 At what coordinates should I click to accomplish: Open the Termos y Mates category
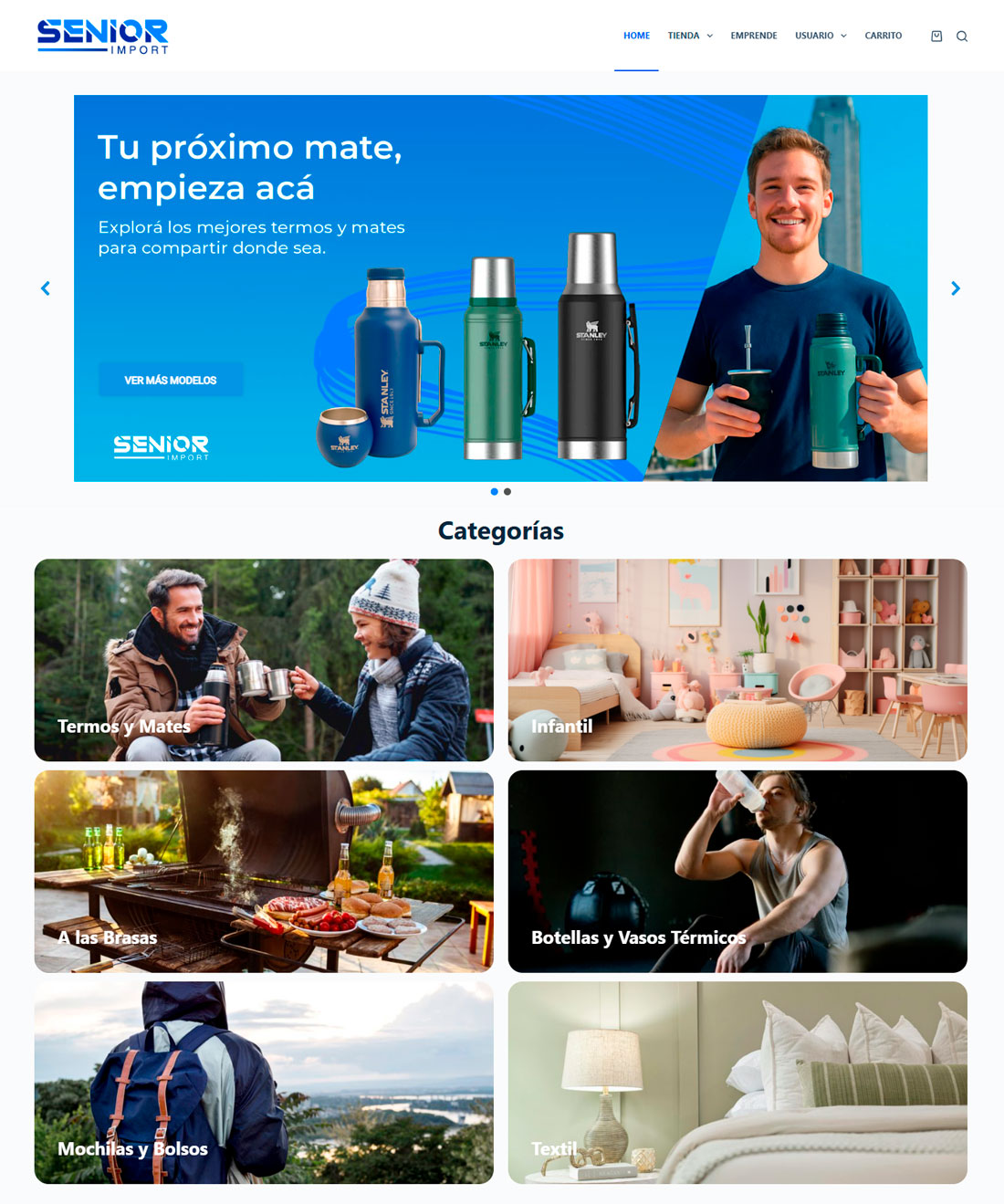pos(264,660)
